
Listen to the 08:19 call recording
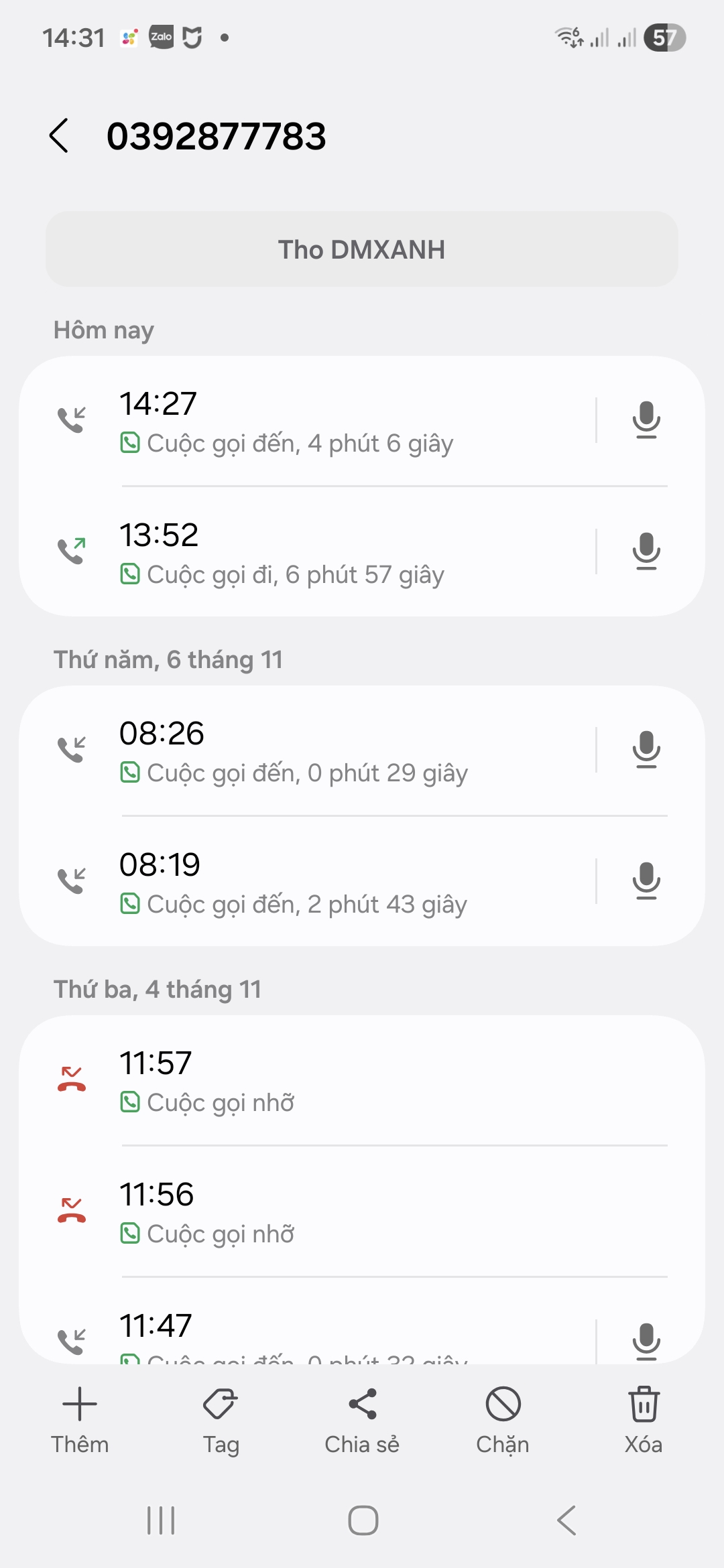(646, 881)
